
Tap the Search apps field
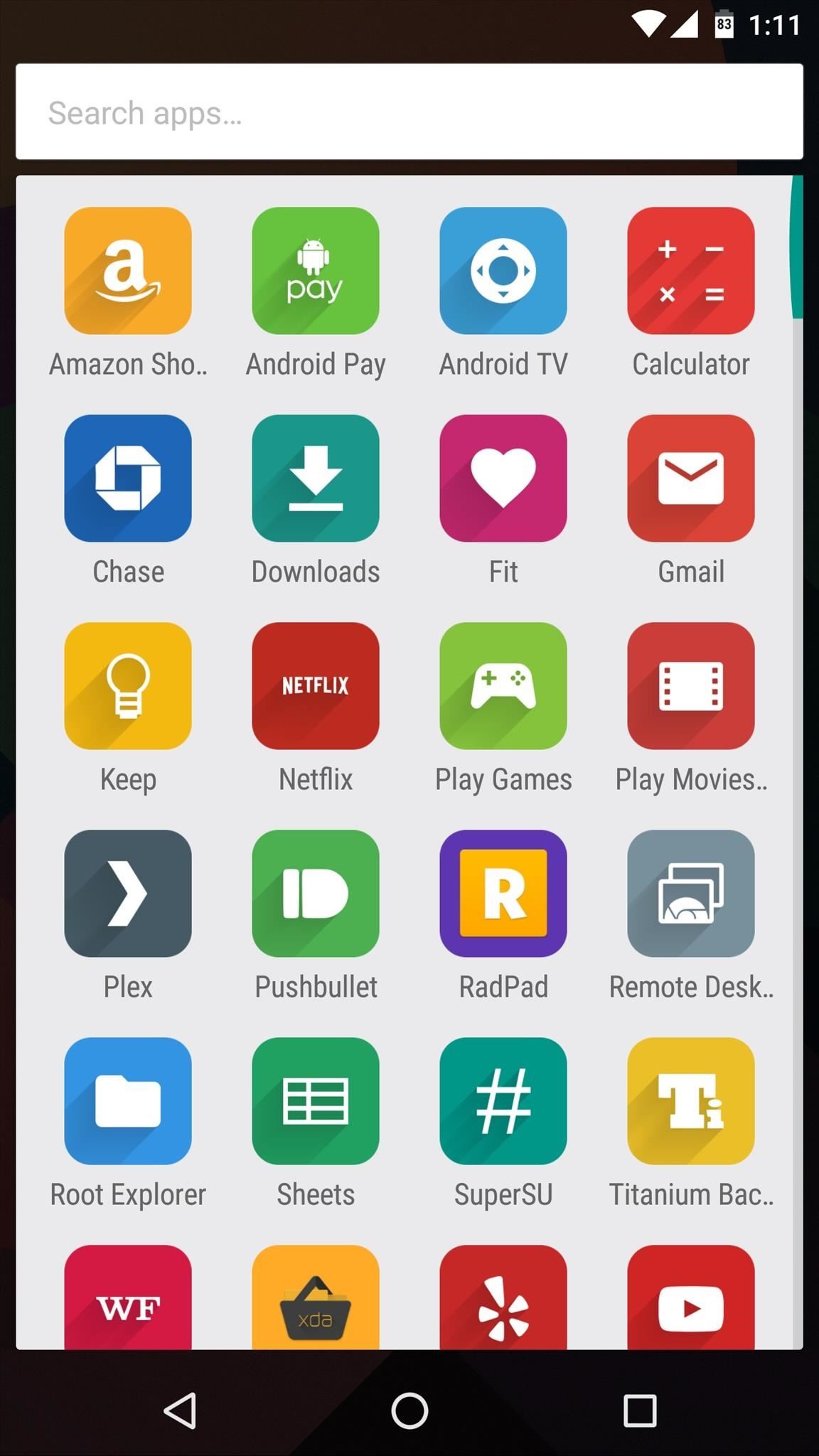point(409,112)
